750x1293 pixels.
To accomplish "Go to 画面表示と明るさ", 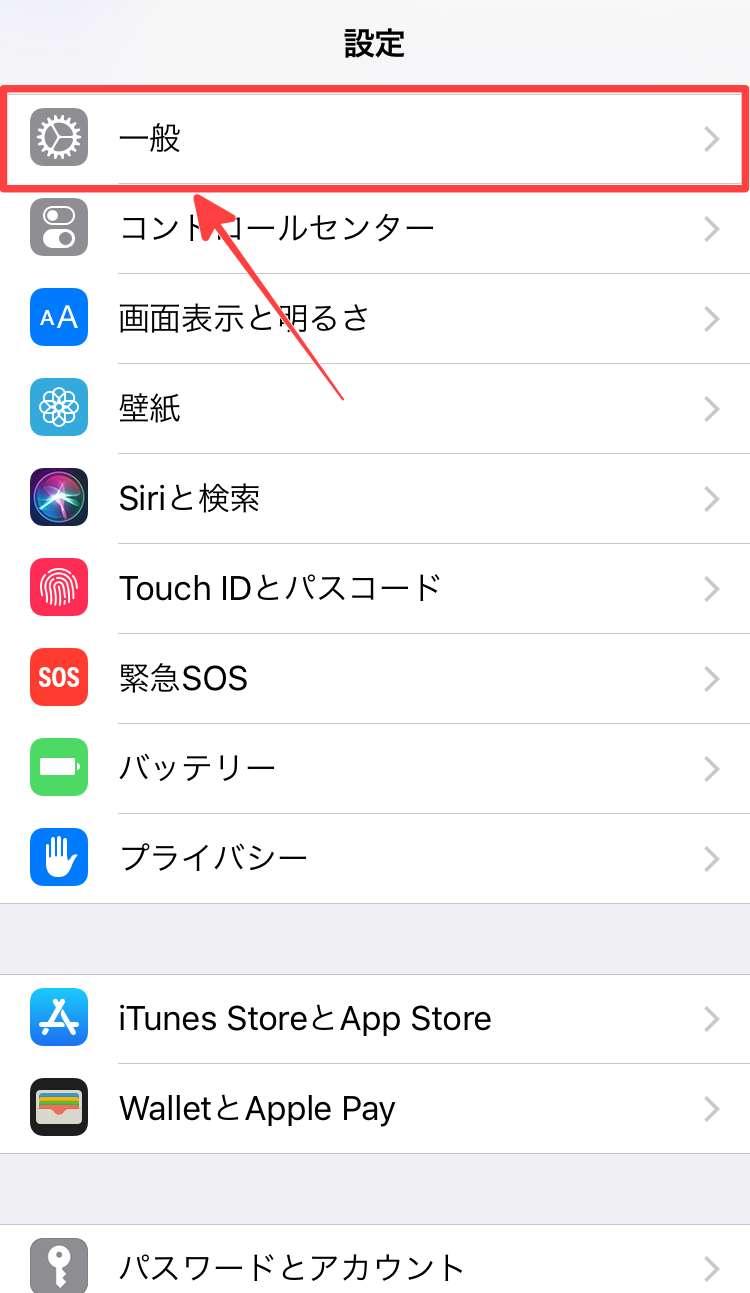I will coord(375,318).
